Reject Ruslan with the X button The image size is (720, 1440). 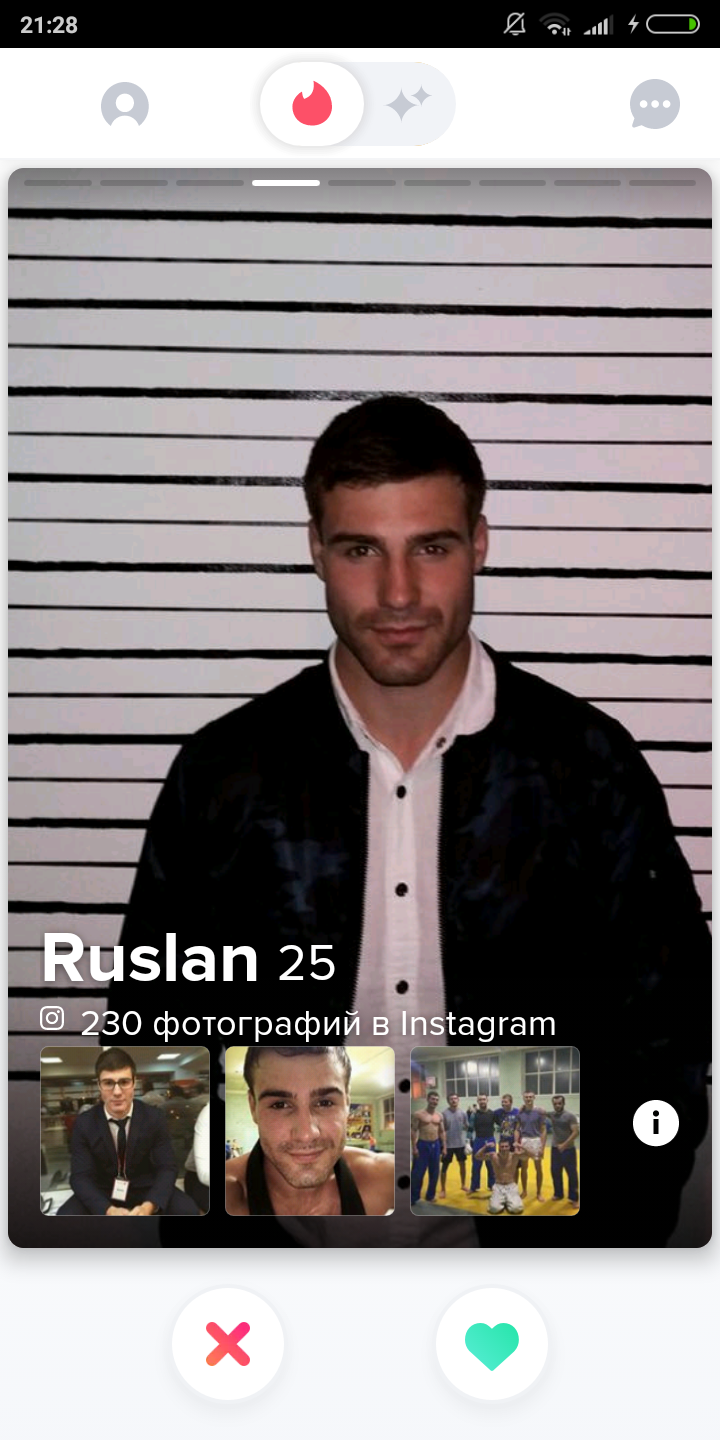coord(228,1344)
